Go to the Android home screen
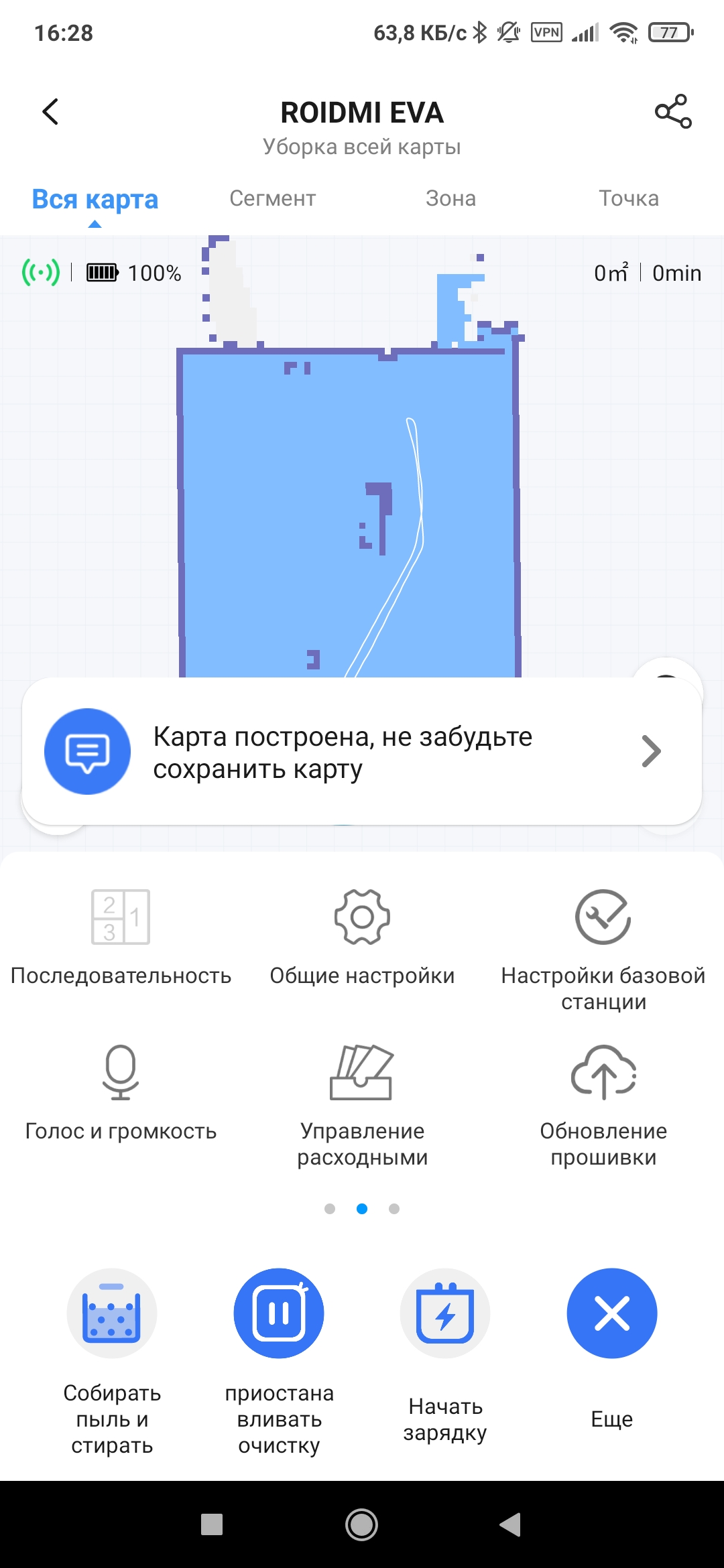This screenshot has width=724, height=1568. (x=362, y=1525)
